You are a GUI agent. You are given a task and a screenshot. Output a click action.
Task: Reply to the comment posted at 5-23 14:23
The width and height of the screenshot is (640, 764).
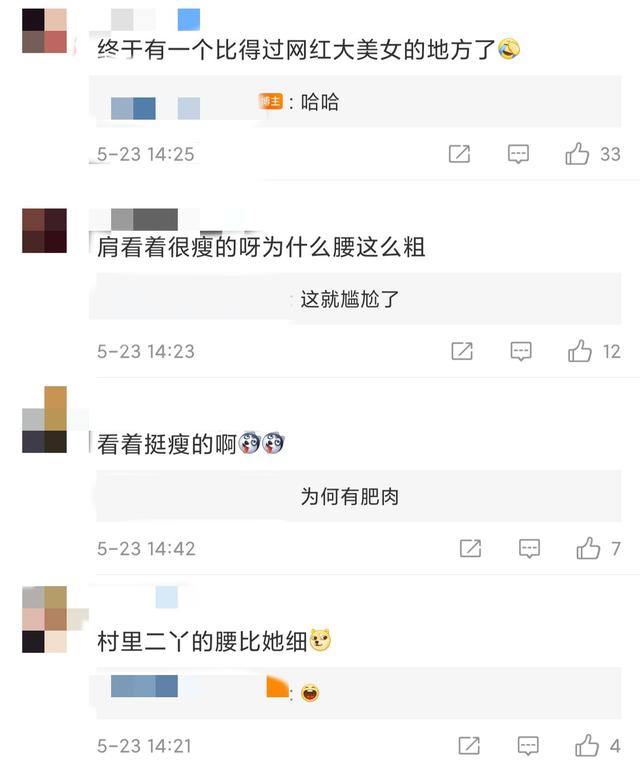[521, 351]
